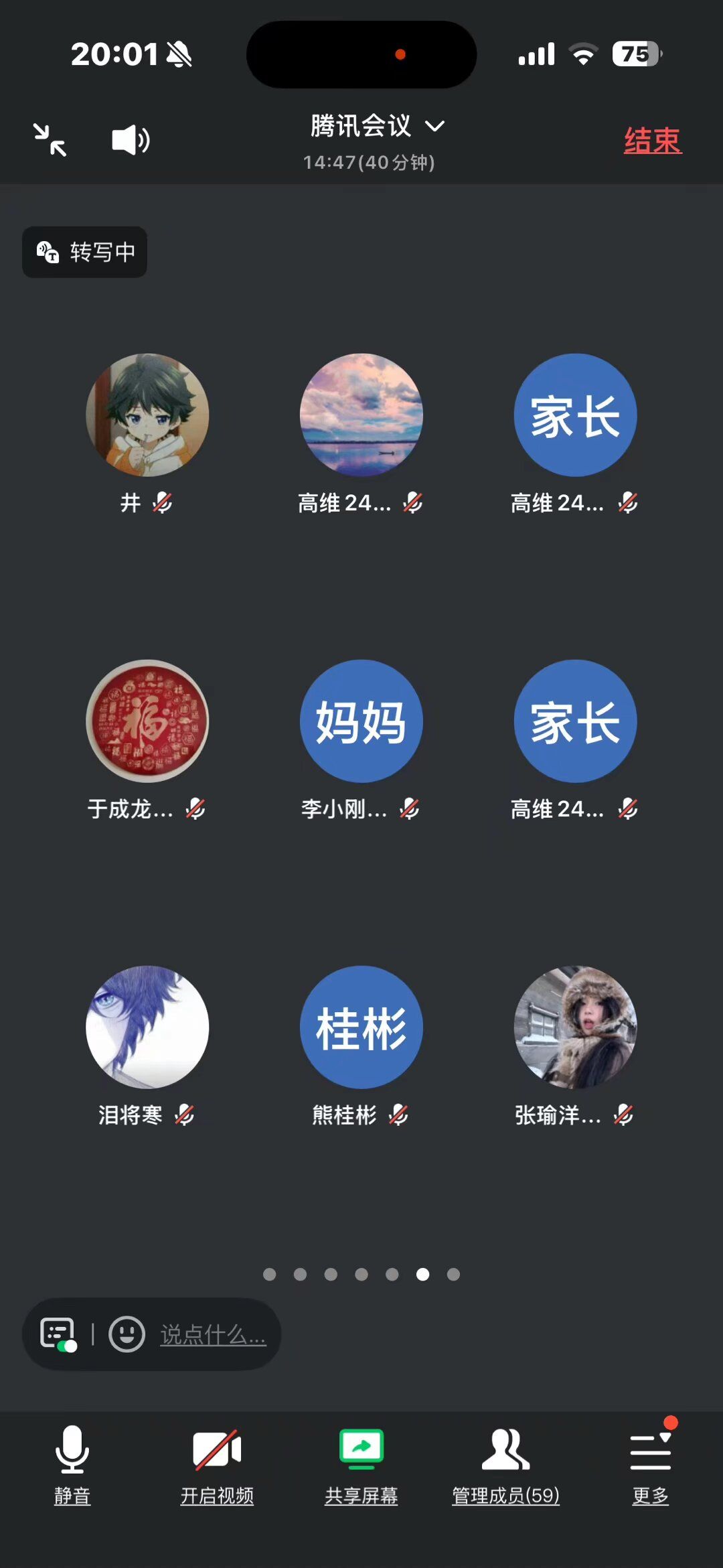The image size is (723, 1568).
Task: Select participant 李小刚 with 妈妈 avatar
Action: (361, 721)
